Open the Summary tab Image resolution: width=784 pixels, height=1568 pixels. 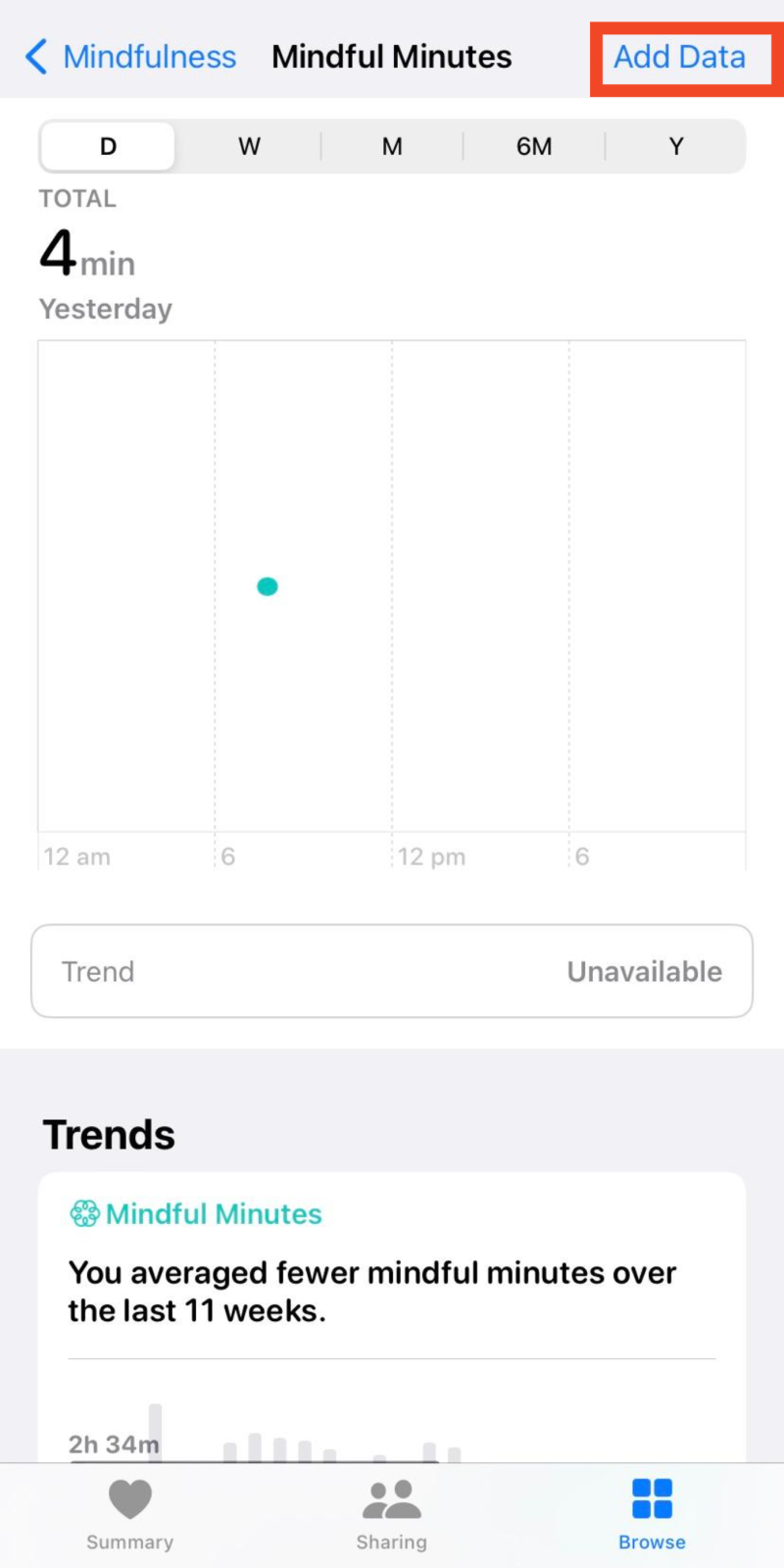coord(129,1514)
